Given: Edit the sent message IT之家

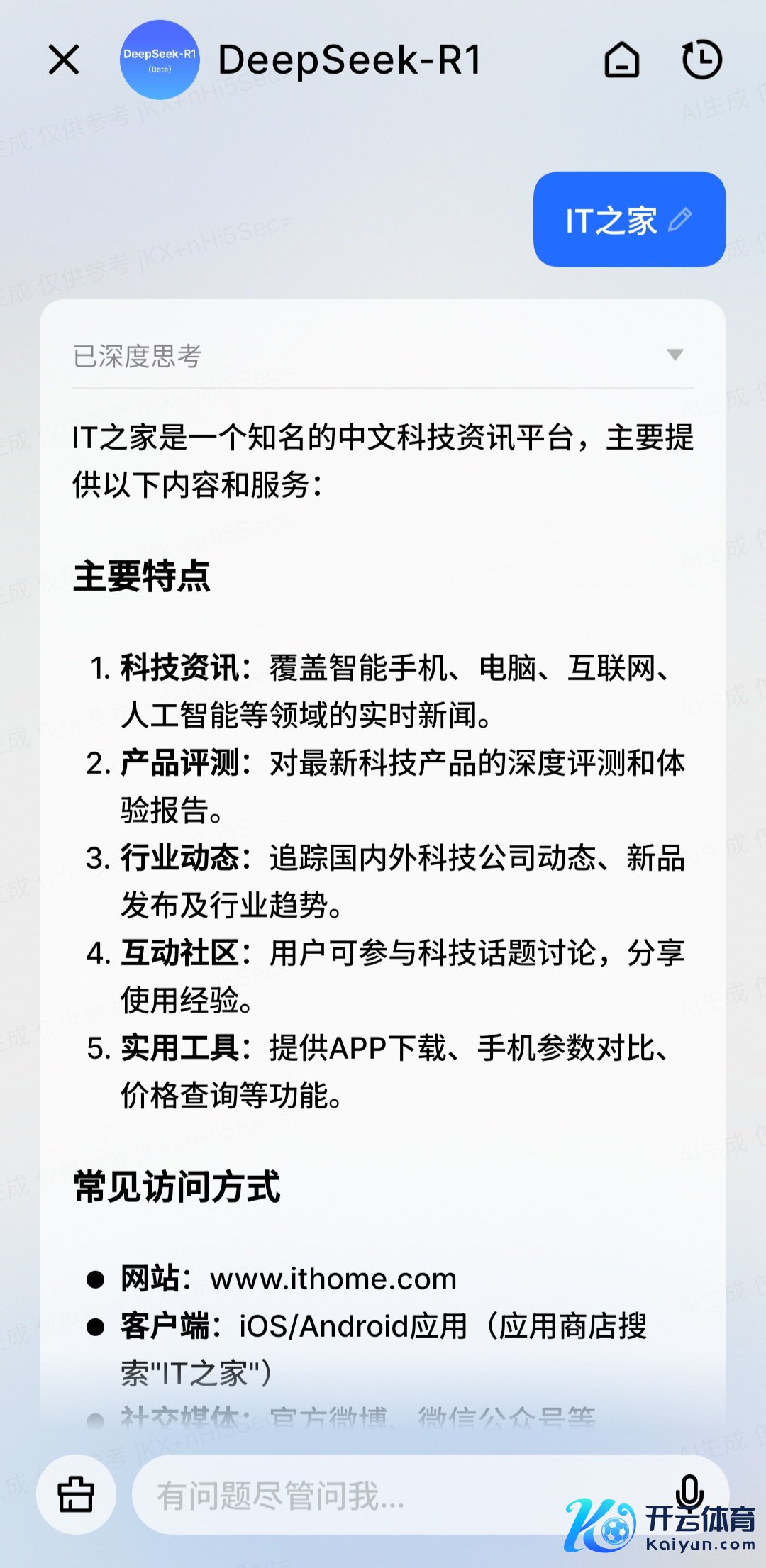Looking at the screenshot, I should pyautogui.click(x=679, y=220).
